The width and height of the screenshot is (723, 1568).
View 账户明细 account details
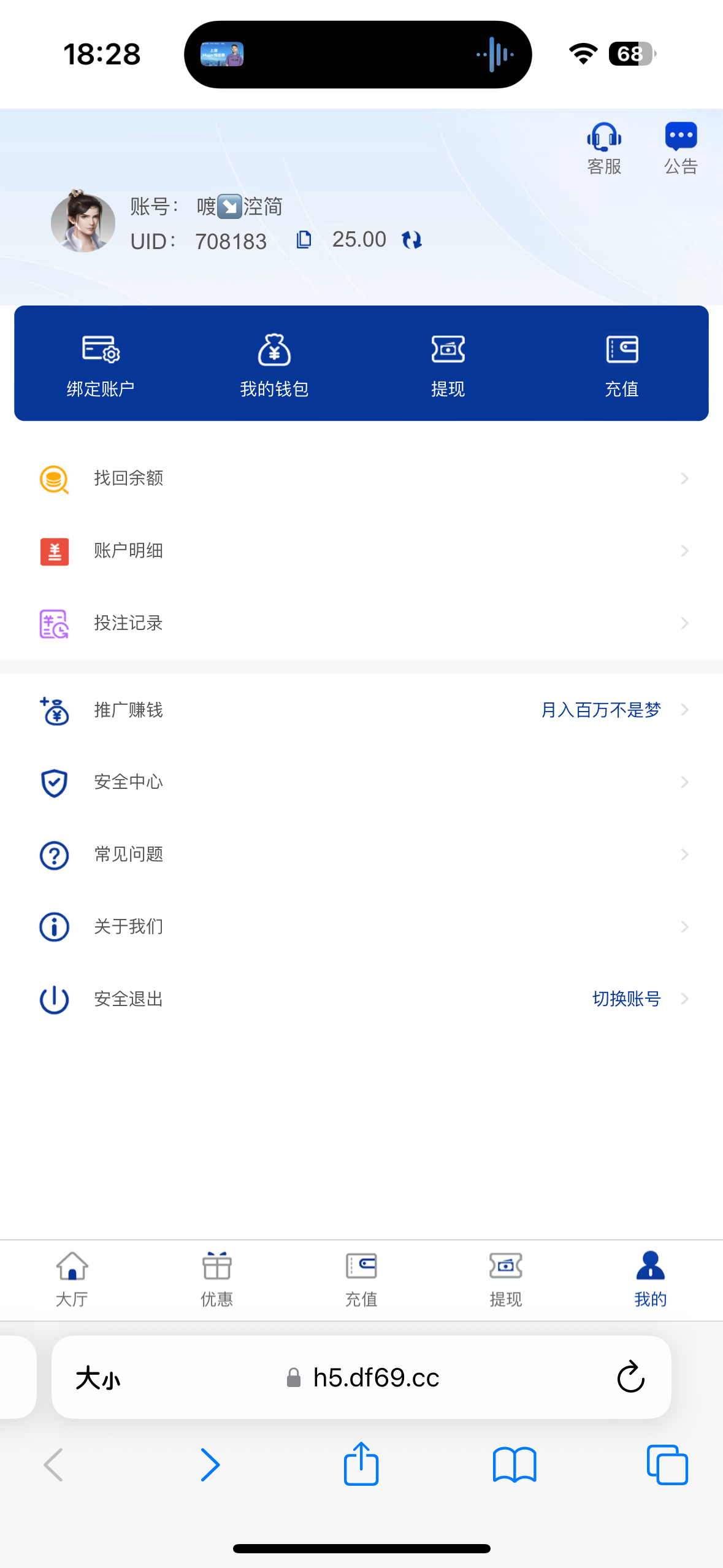click(361, 551)
